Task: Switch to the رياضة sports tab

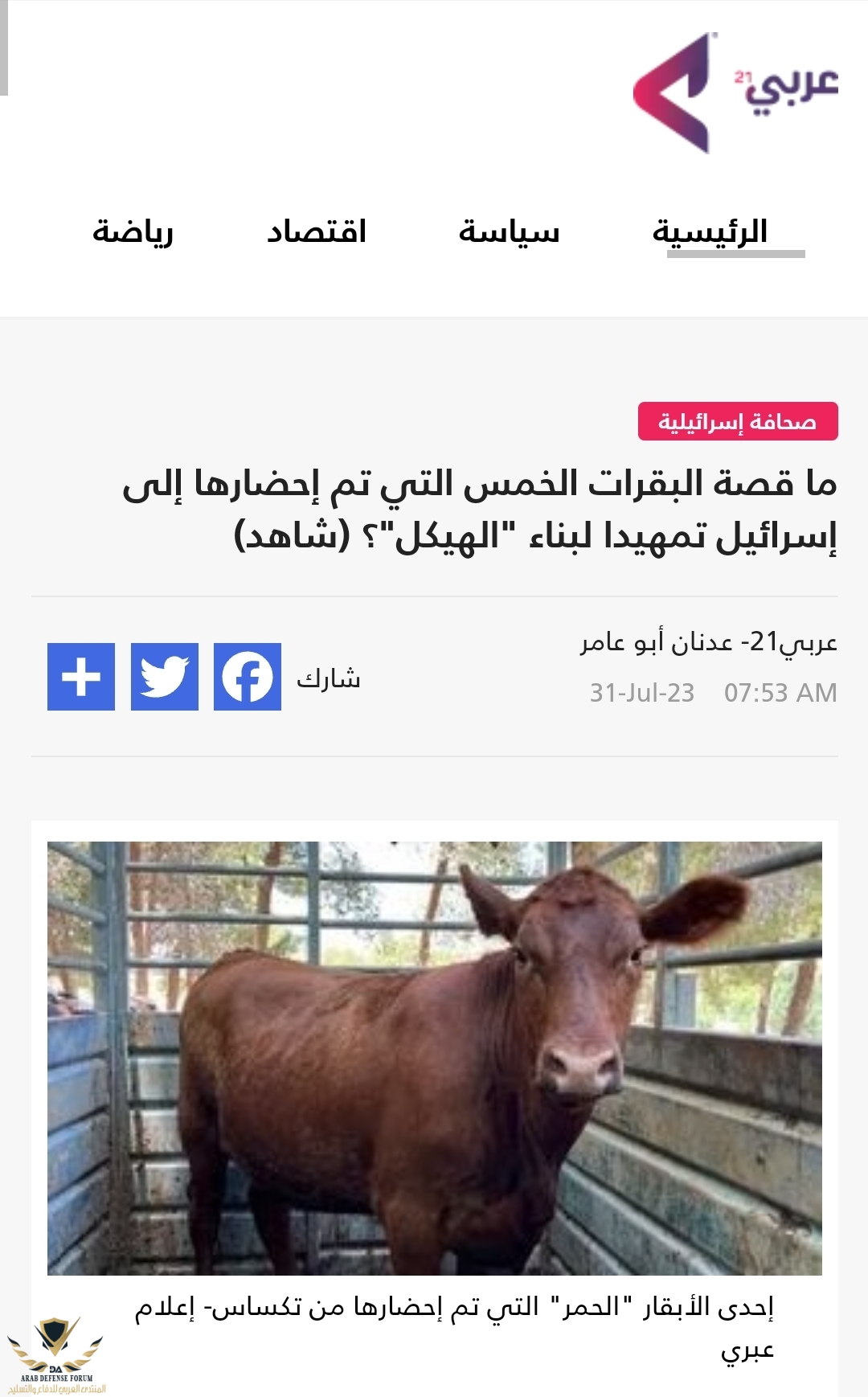Action: click(133, 232)
